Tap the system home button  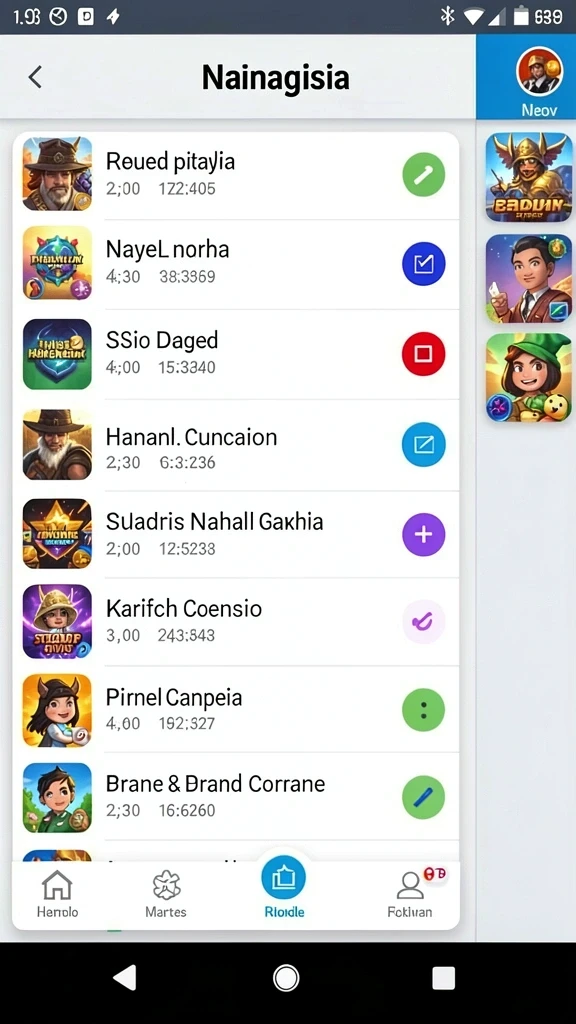click(285, 978)
